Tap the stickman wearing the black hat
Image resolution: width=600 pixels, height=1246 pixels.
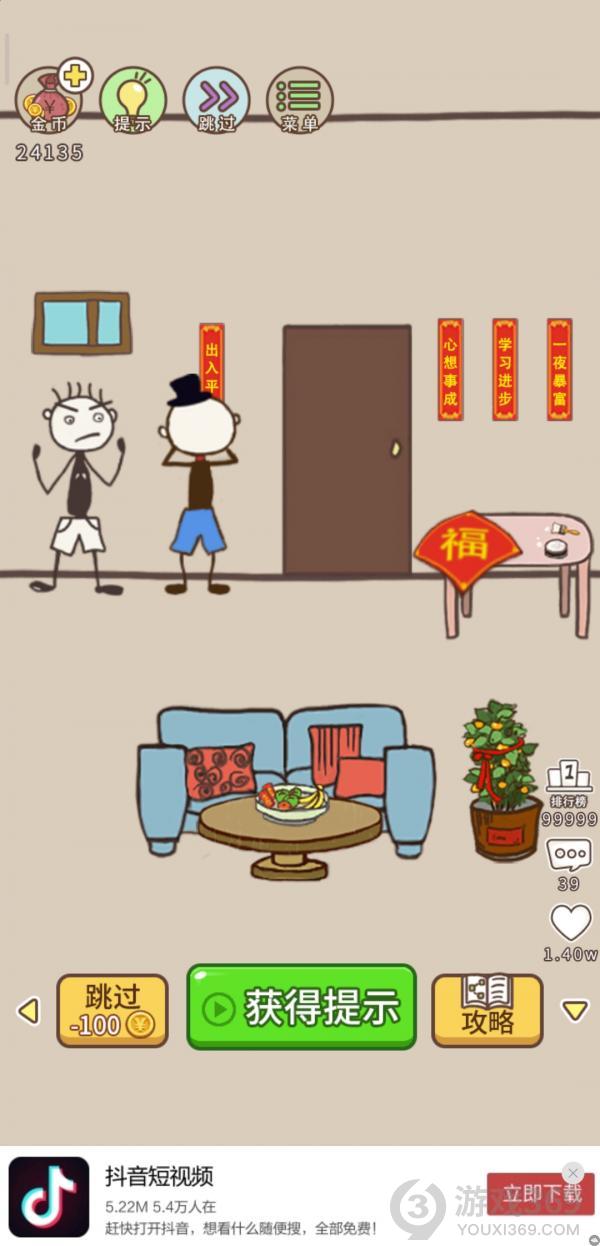coord(199,480)
